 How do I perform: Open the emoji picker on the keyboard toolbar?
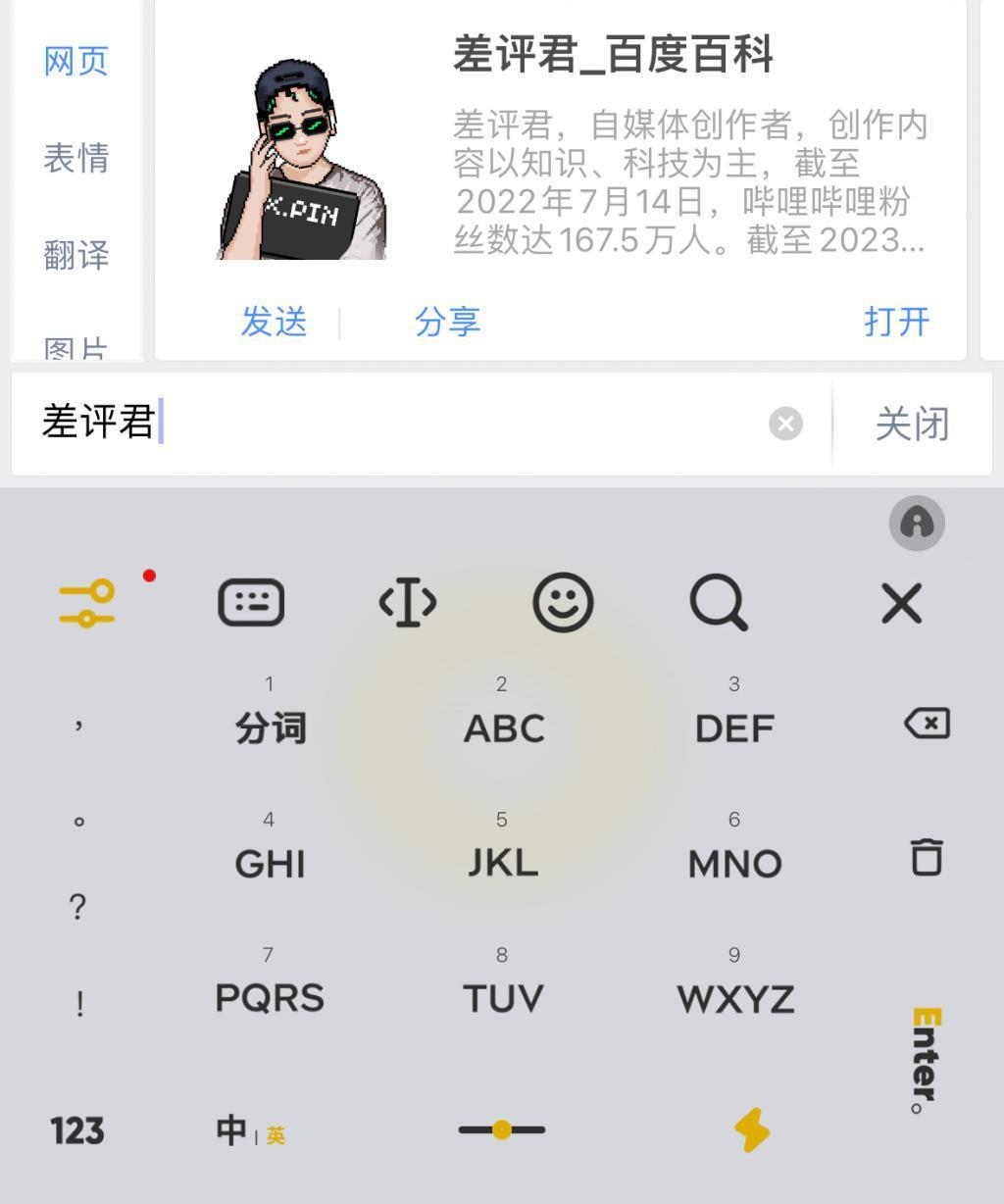click(562, 604)
